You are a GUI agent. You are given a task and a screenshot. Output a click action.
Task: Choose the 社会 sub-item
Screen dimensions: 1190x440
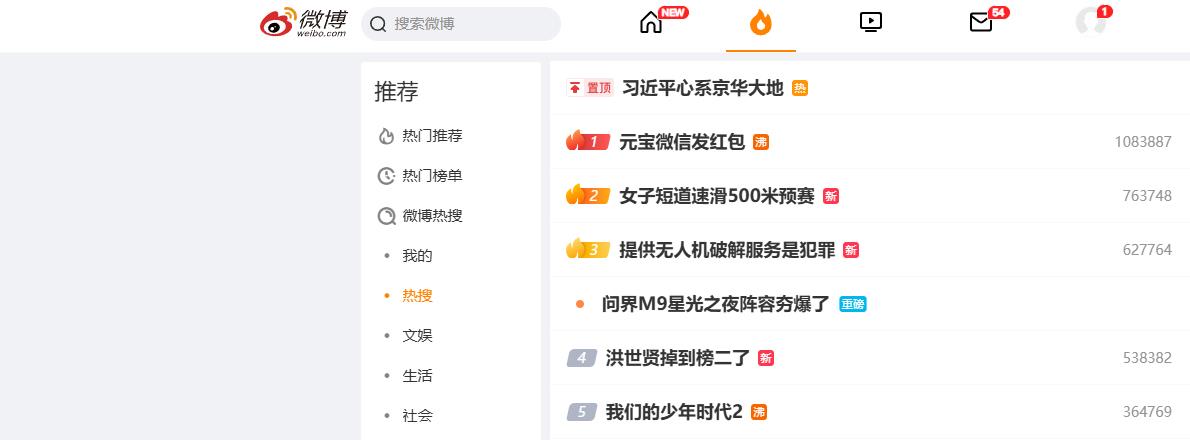tap(417, 416)
